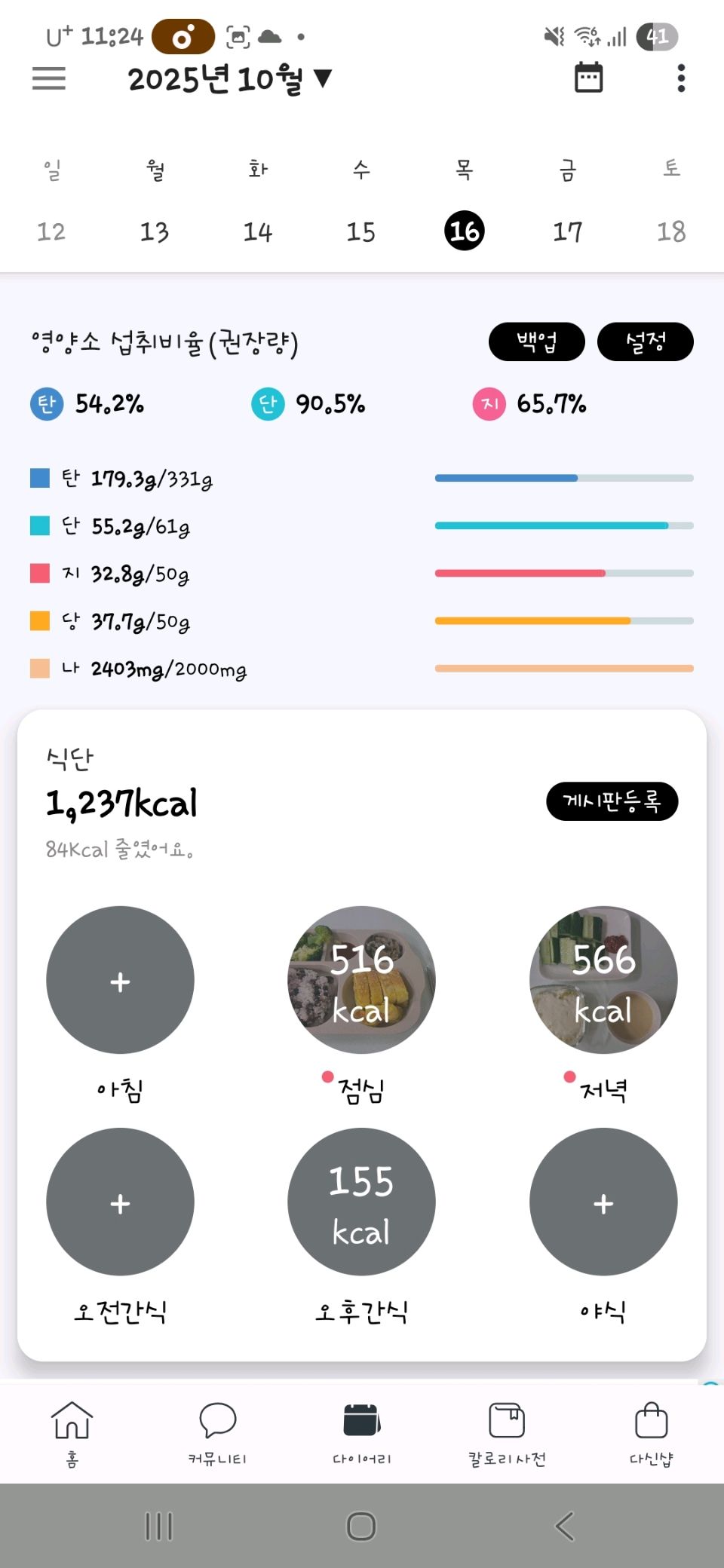Open the 설정 button for nutrient ratios
Image resolution: width=724 pixels, height=1568 pixels.
click(x=645, y=342)
